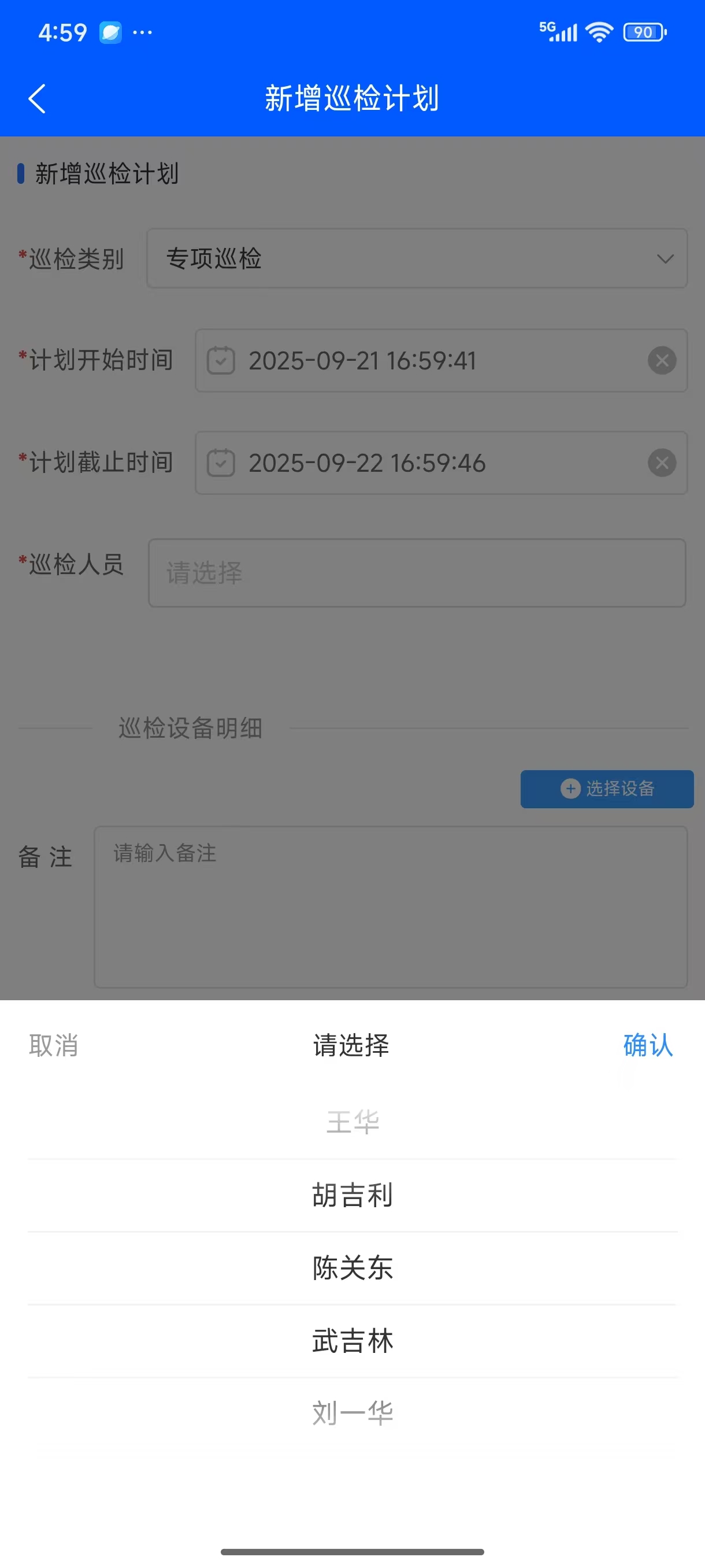Clear the 计划开始时间 value

click(x=662, y=361)
